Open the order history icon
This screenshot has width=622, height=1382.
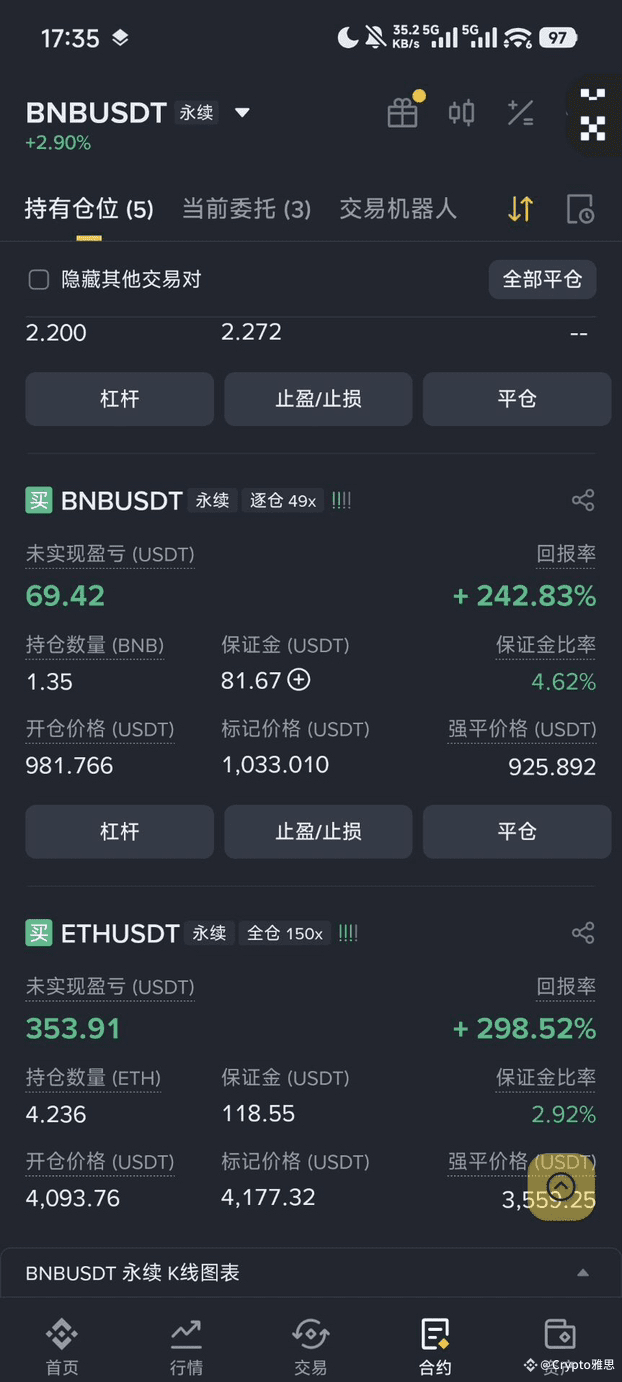coord(580,209)
